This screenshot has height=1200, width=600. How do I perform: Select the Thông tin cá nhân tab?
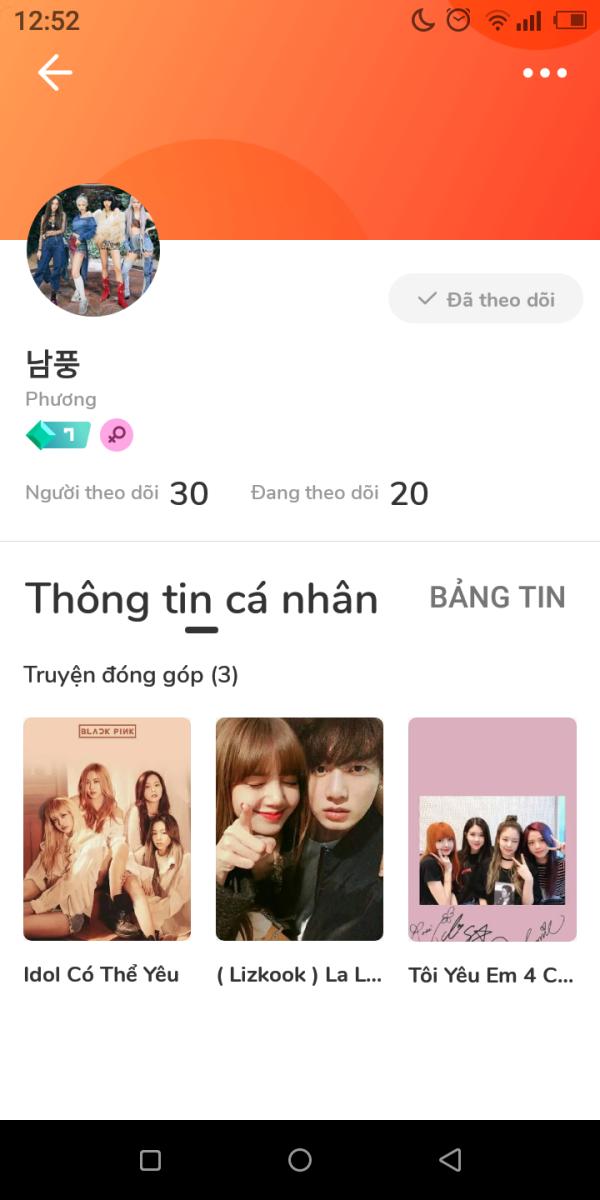click(201, 600)
